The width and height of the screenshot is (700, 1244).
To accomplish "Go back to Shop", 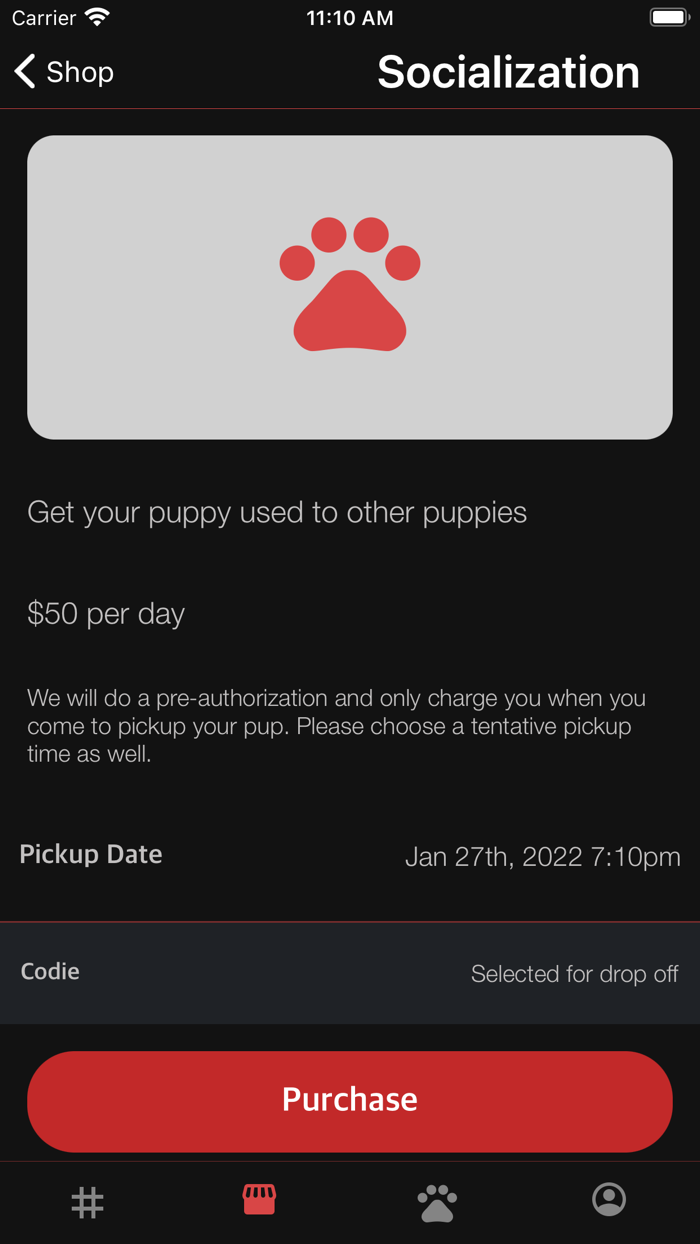I will coord(64,72).
